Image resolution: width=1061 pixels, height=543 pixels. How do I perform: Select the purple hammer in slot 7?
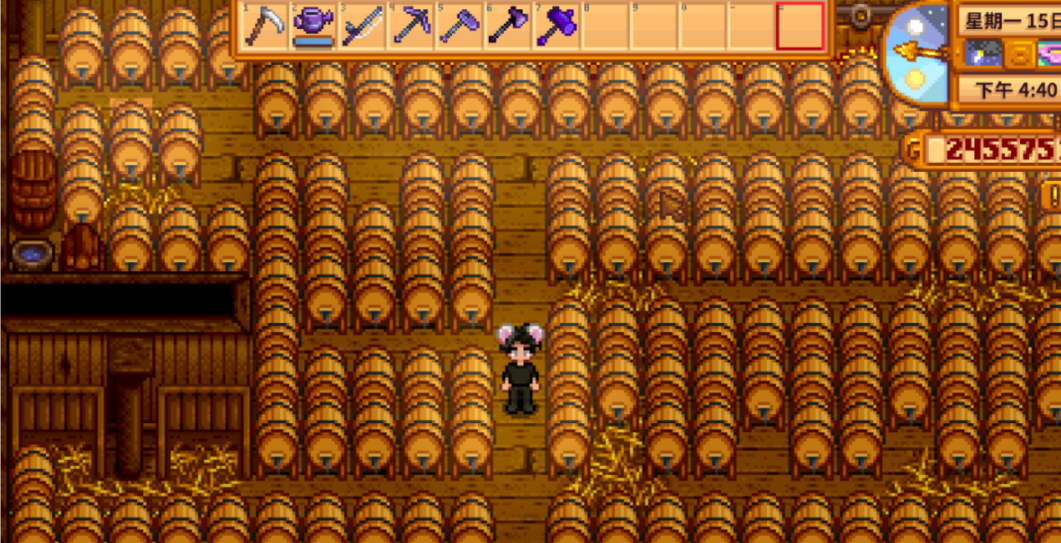pos(556,25)
